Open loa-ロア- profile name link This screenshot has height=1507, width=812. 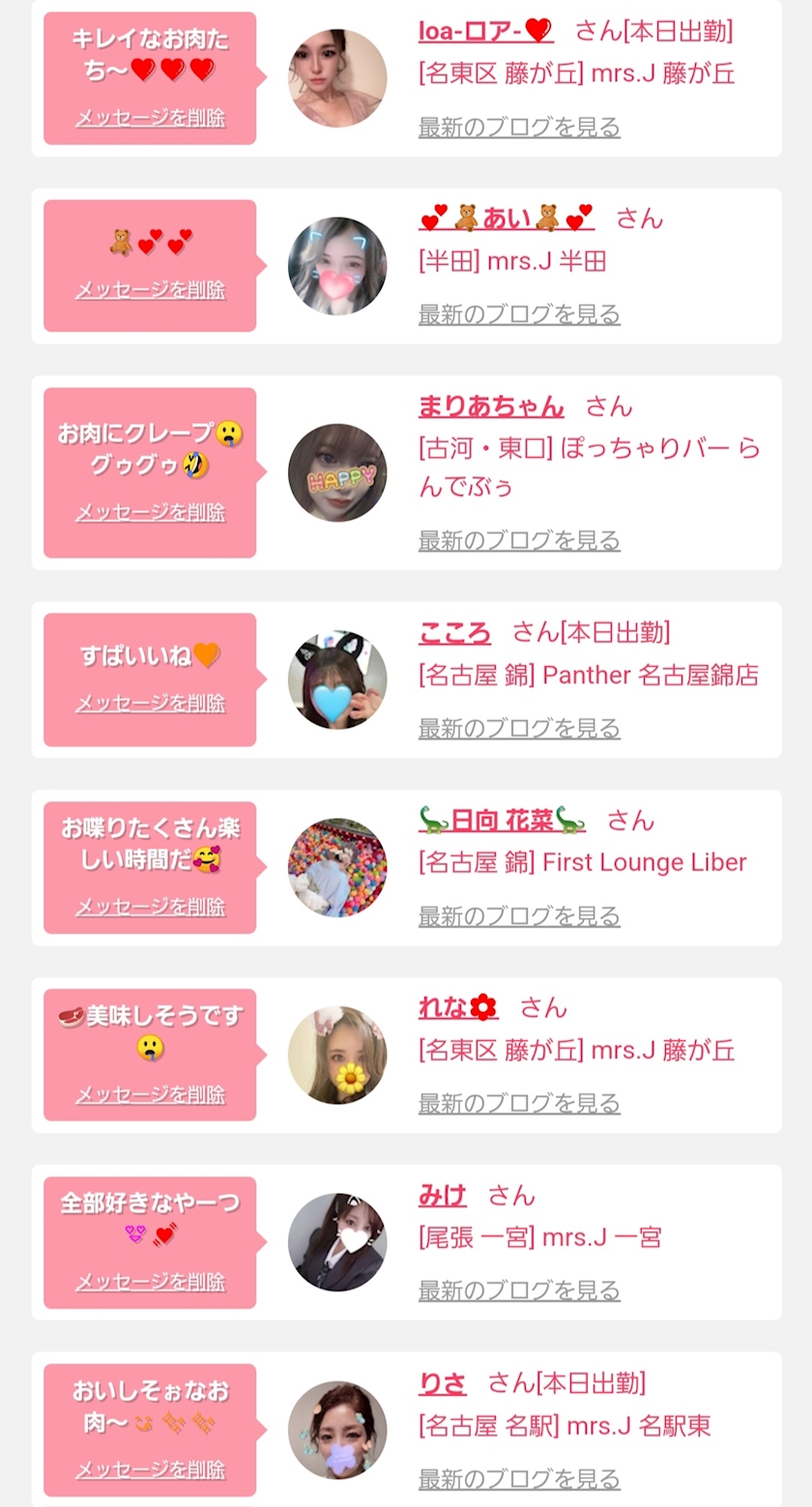(x=485, y=31)
